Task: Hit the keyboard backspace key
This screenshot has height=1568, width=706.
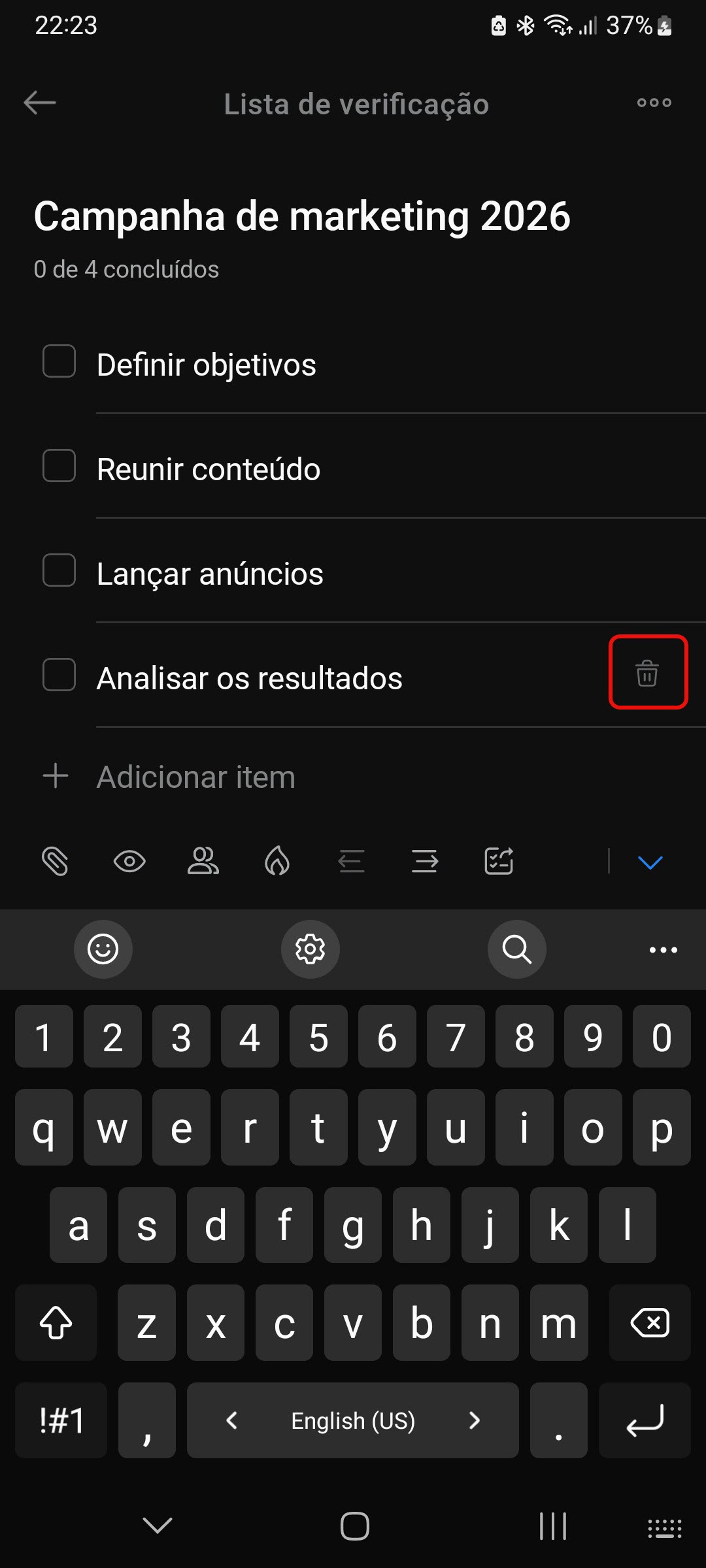Action: coord(649,1323)
